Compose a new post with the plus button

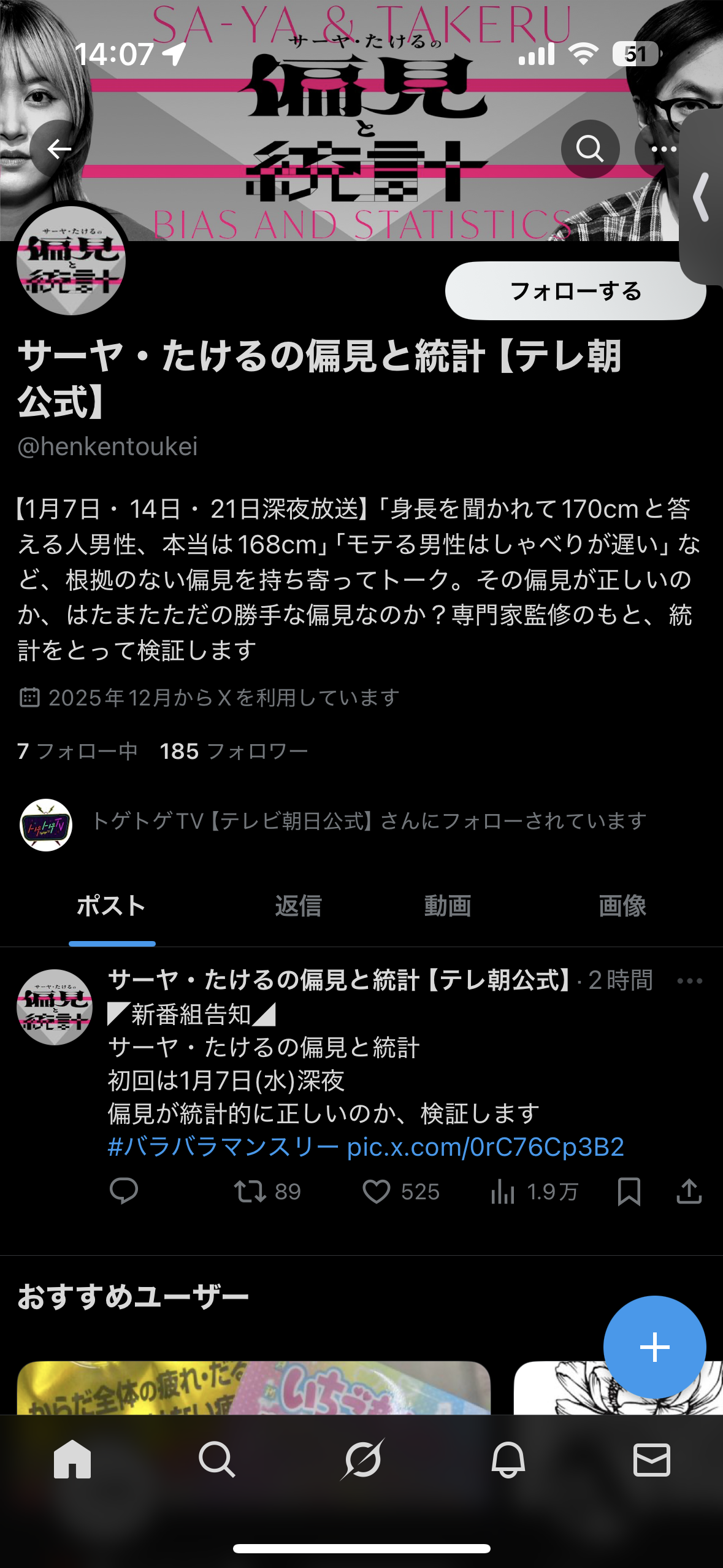tap(654, 1347)
